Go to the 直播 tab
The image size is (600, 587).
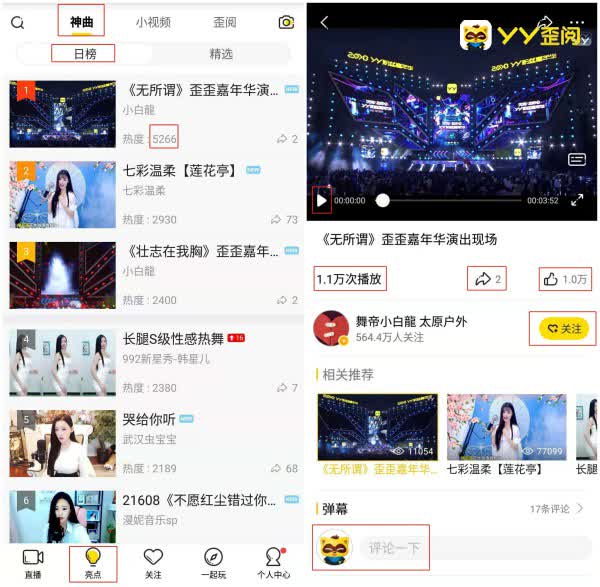click(x=33, y=564)
